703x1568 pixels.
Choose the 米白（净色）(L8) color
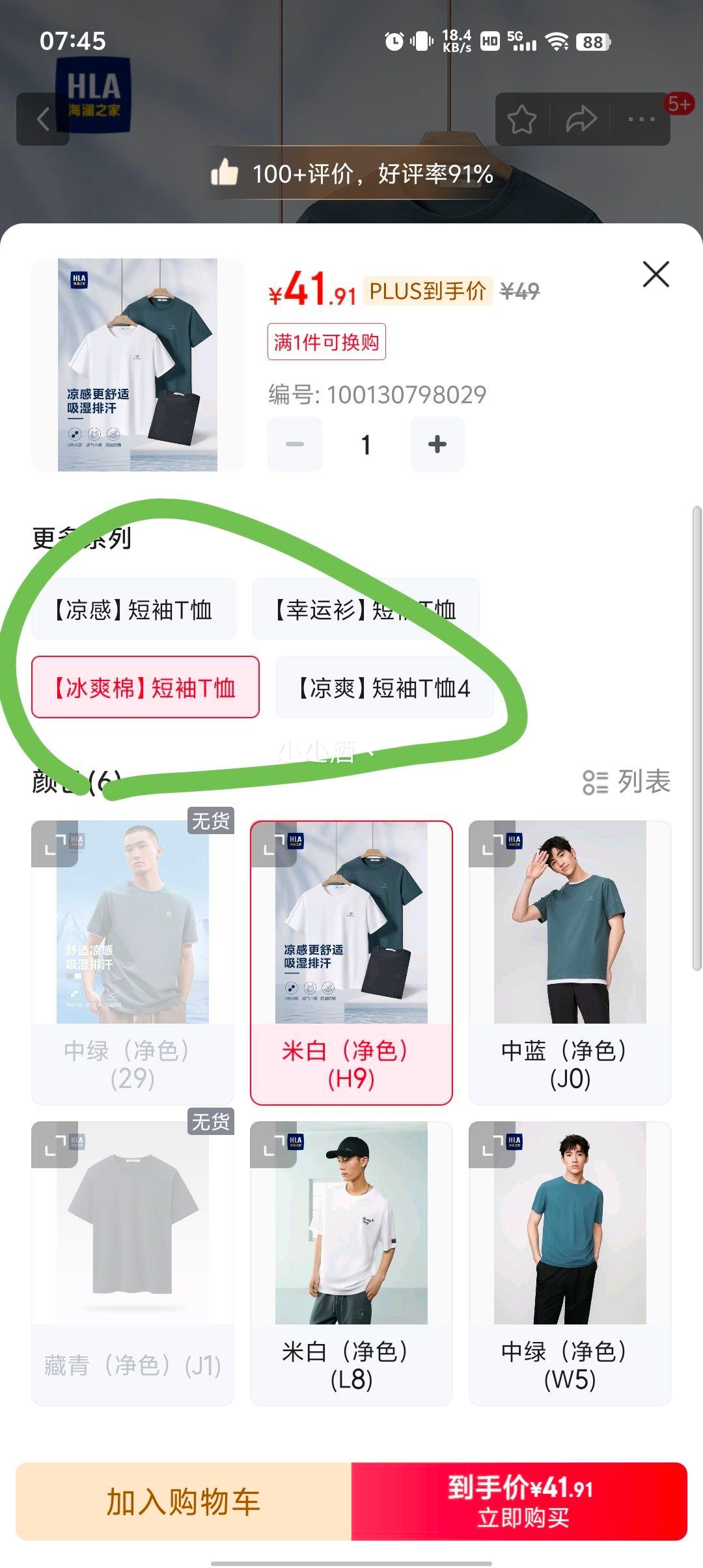(x=351, y=1263)
